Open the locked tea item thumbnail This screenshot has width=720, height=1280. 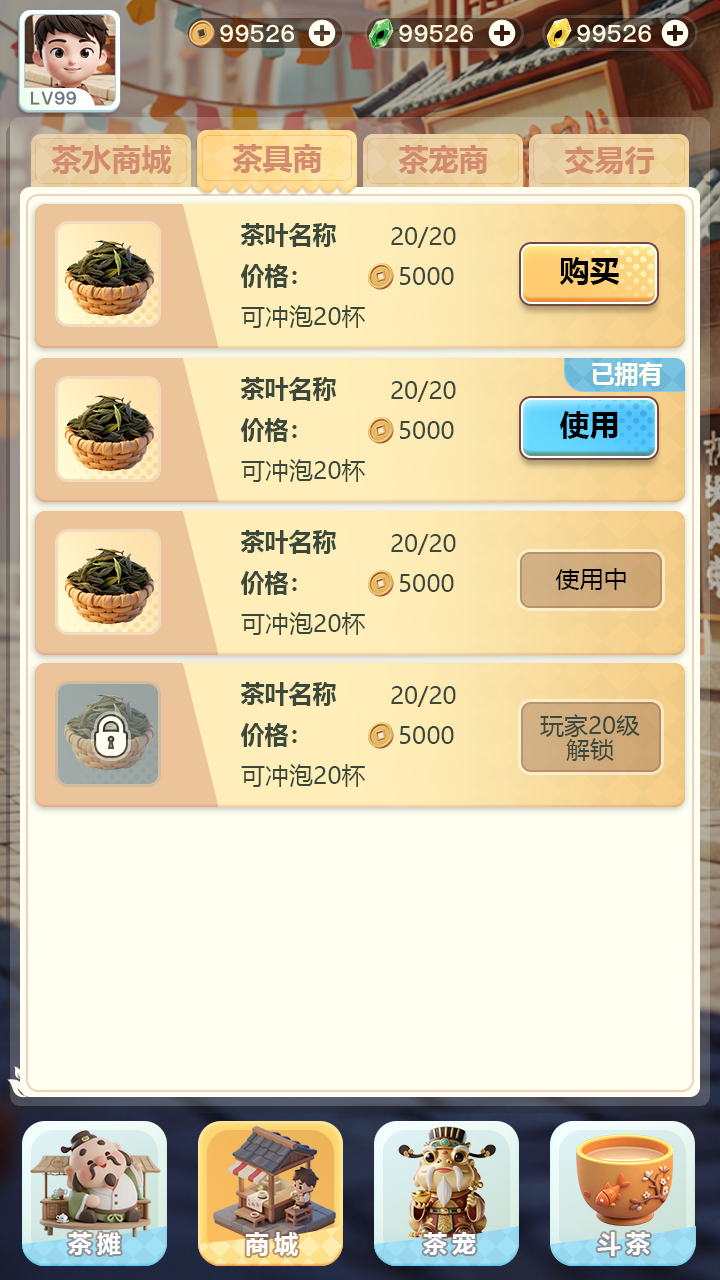tap(108, 734)
